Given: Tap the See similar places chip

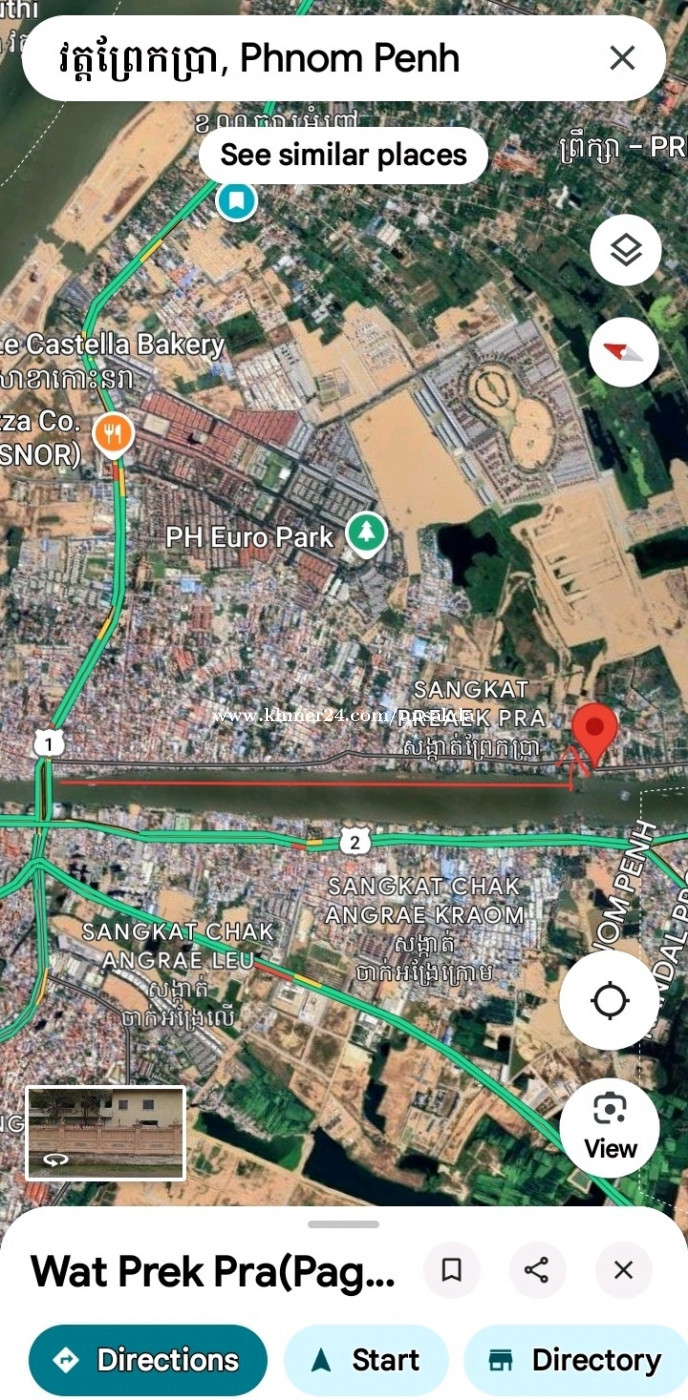Looking at the screenshot, I should pos(343,155).
